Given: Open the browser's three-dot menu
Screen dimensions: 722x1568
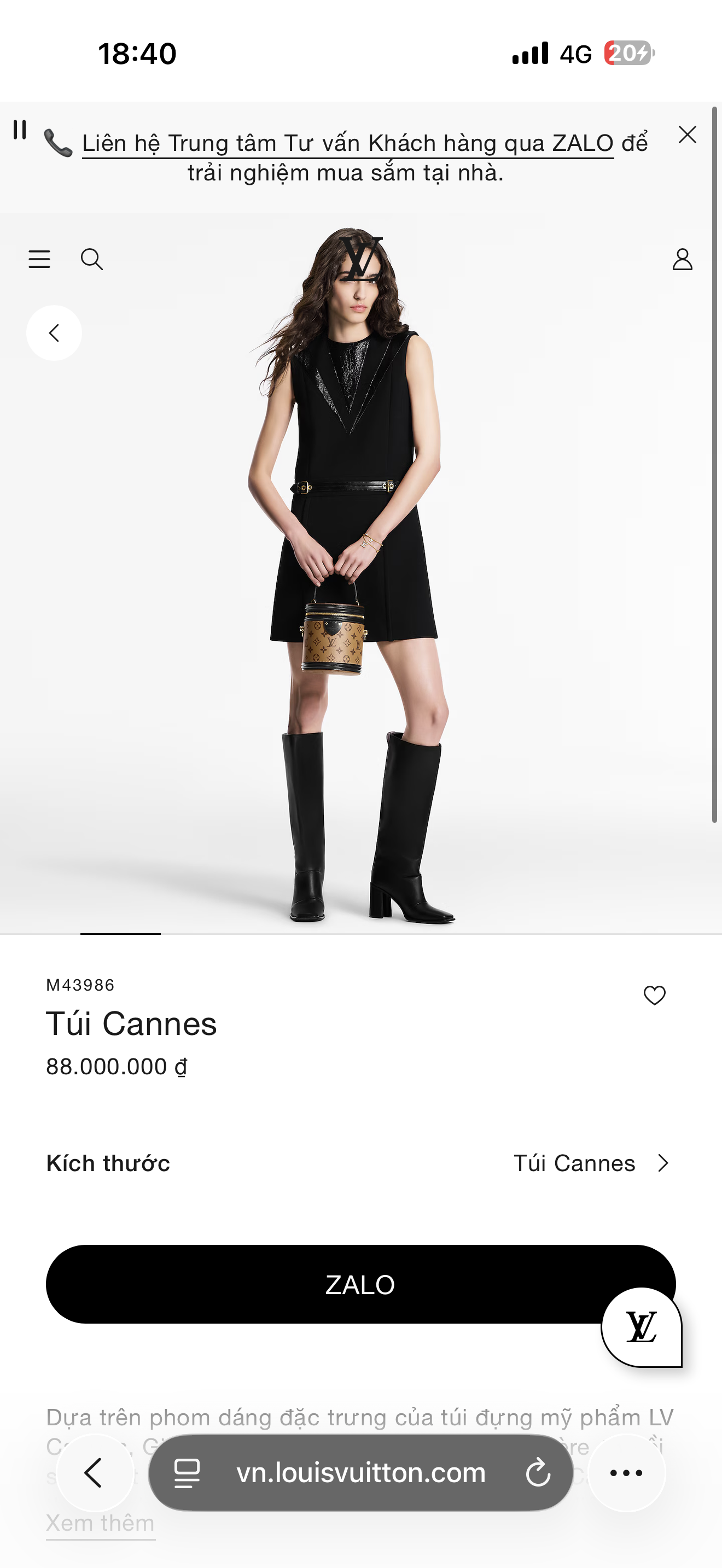Looking at the screenshot, I should [x=626, y=1473].
